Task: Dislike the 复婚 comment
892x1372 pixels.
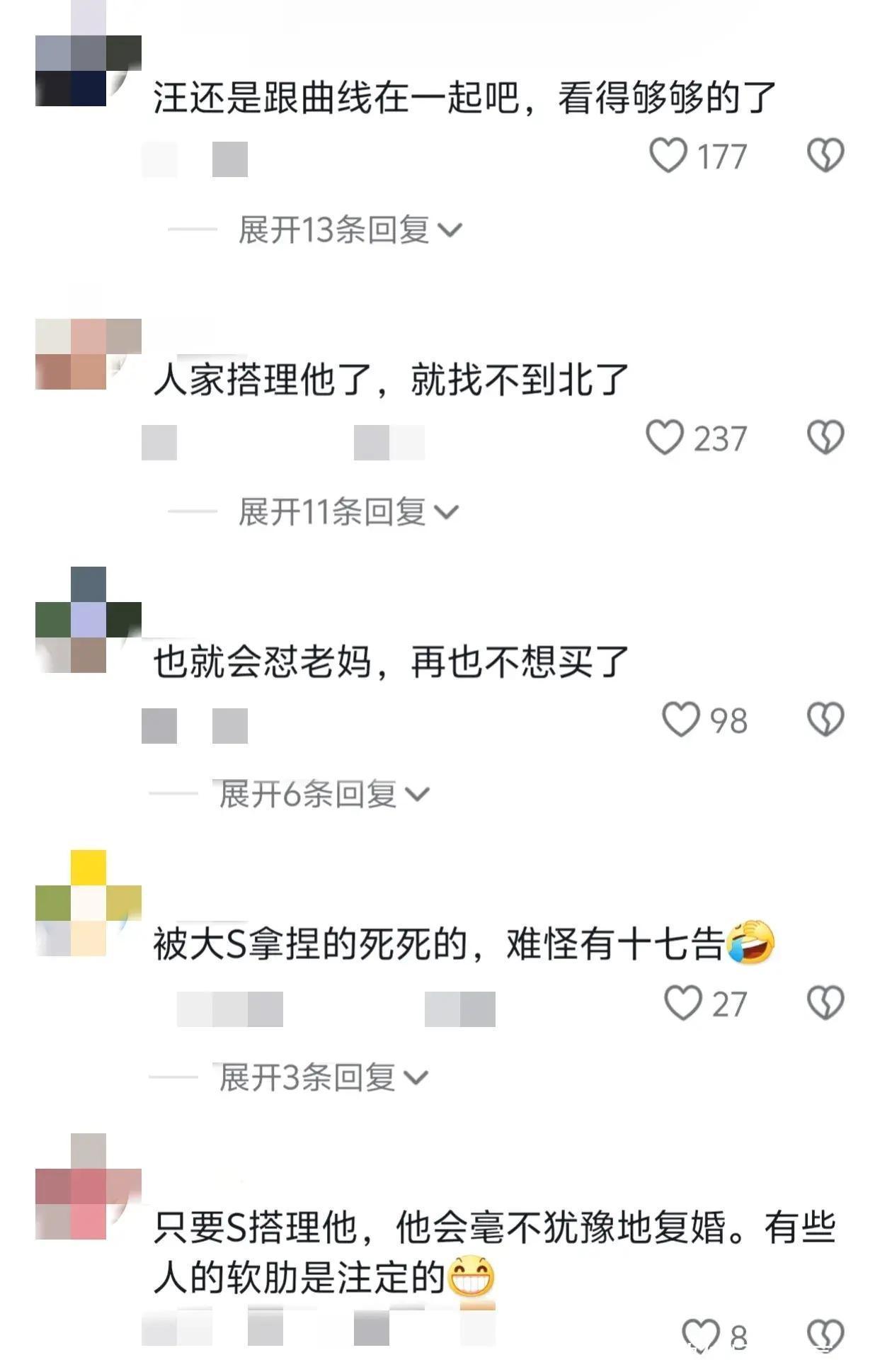Action: tap(825, 1336)
